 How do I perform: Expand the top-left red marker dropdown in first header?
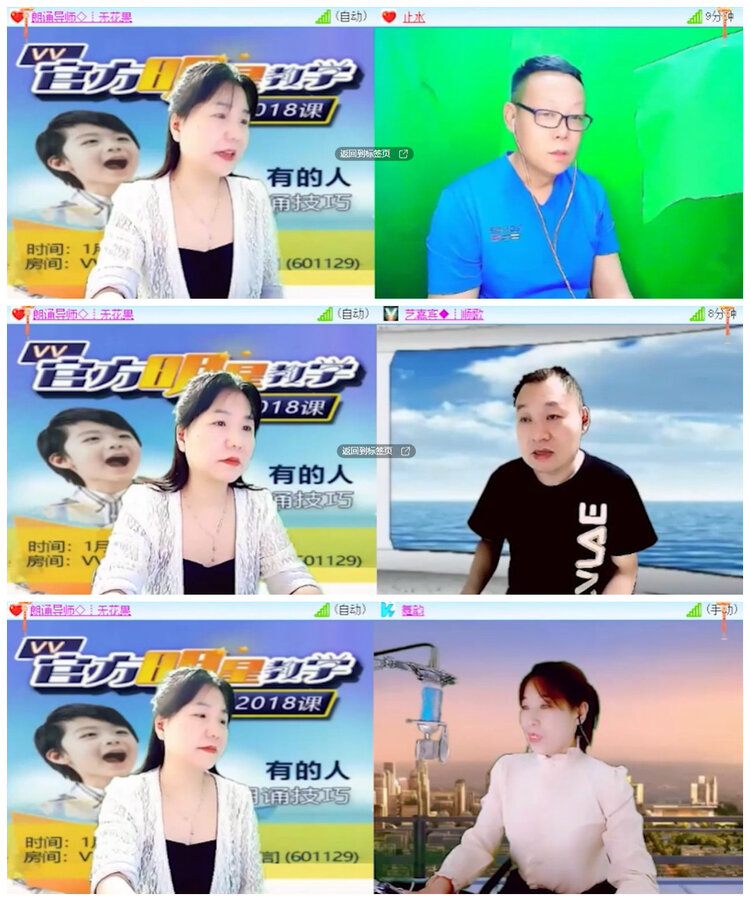pyautogui.click(x=25, y=14)
